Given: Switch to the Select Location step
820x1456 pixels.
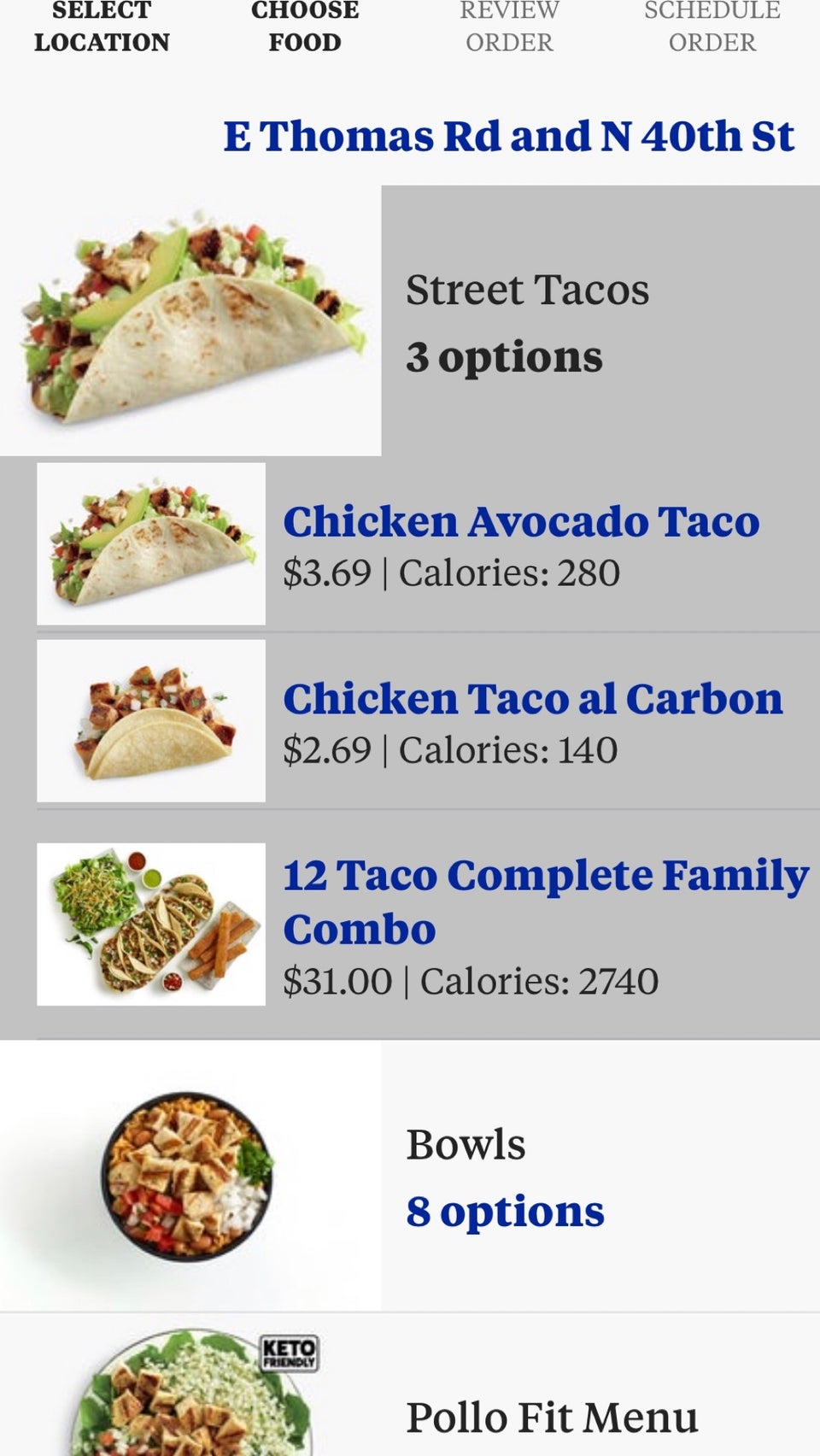Looking at the screenshot, I should point(102,26).
